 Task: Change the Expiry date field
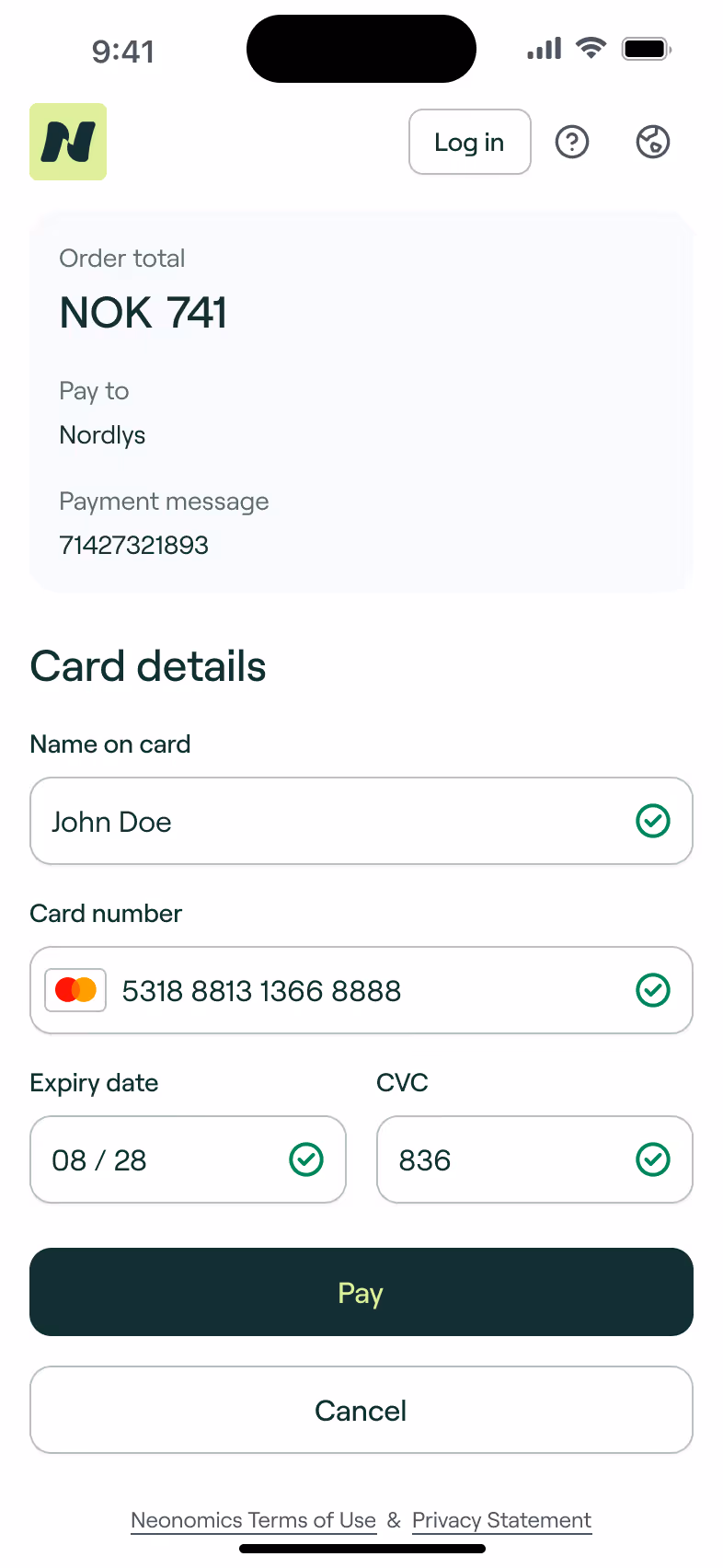click(x=189, y=1159)
